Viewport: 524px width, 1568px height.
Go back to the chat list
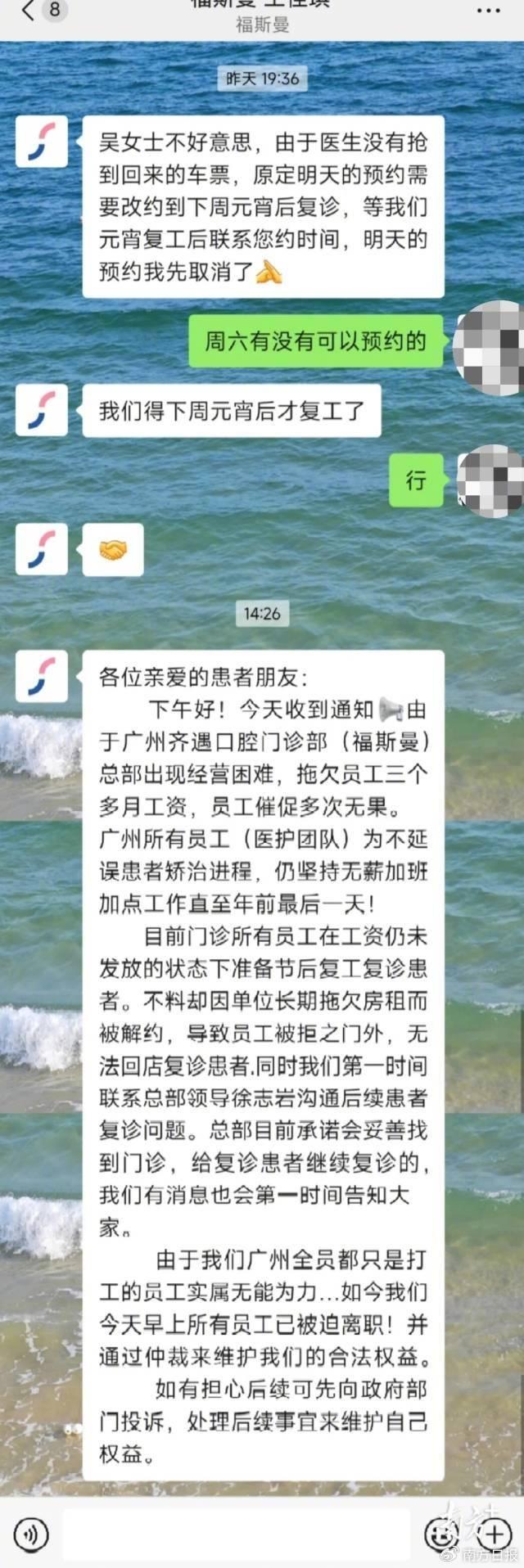[x=28, y=11]
